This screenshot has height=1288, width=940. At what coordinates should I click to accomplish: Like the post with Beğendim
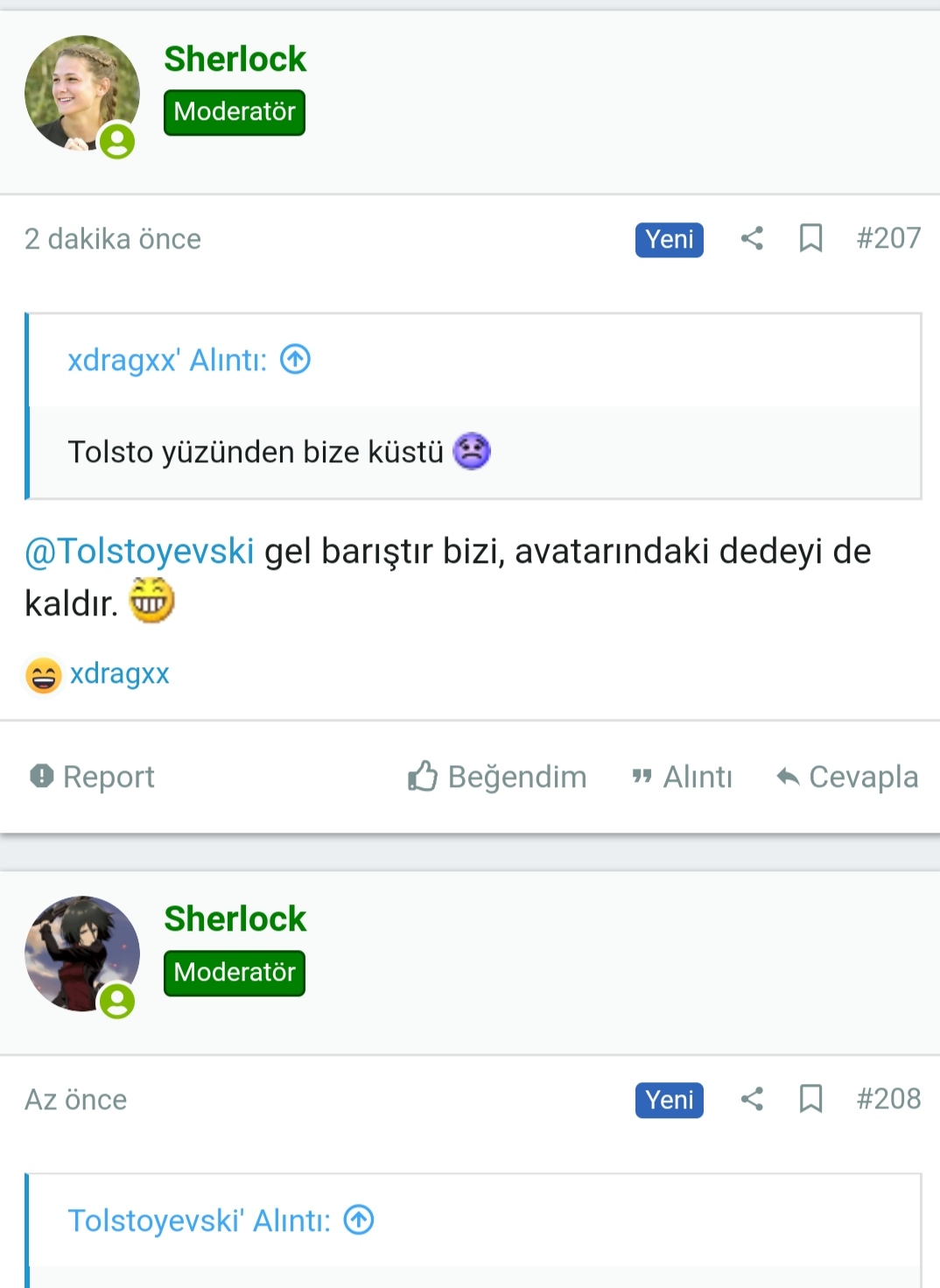click(497, 777)
